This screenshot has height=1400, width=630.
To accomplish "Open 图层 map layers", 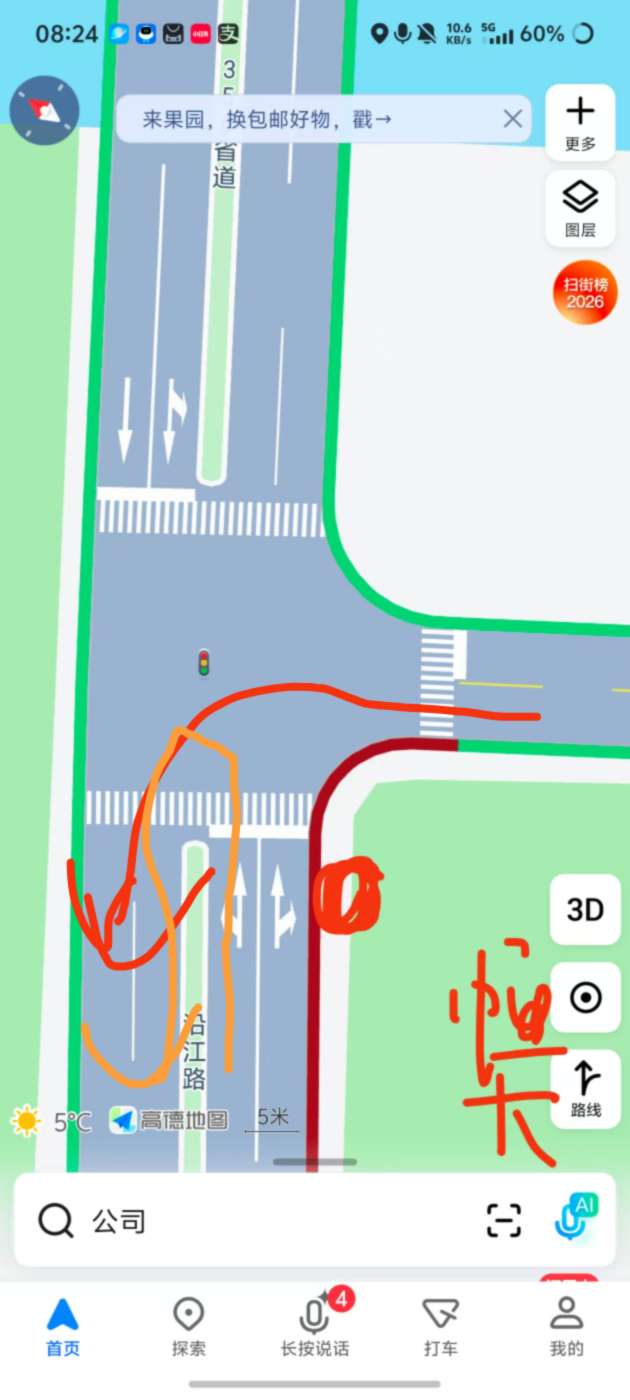I will click(x=580, y=208).
